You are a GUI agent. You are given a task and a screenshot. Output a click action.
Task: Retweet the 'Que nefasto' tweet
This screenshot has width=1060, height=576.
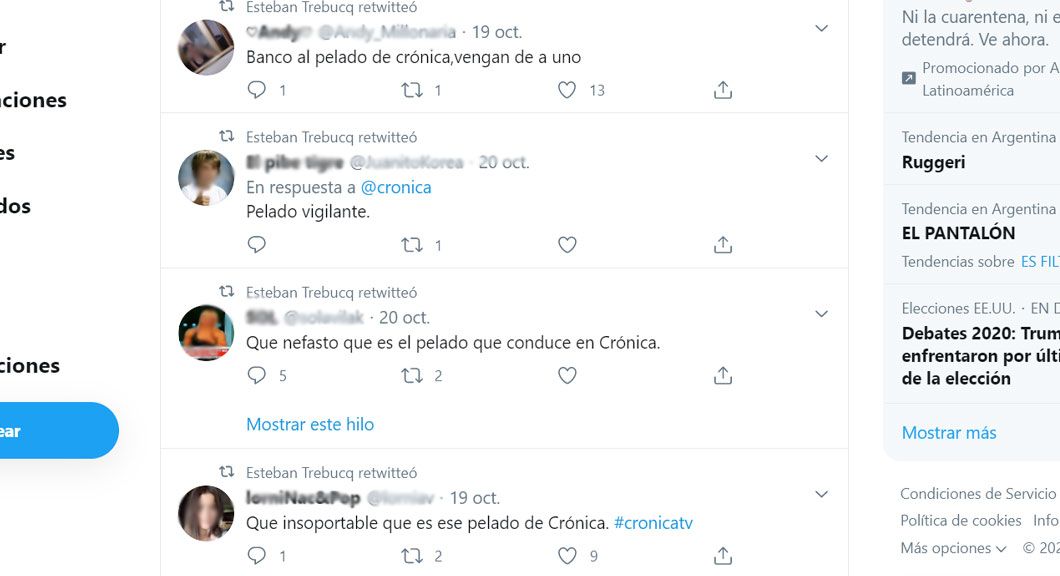coord(412,376)
